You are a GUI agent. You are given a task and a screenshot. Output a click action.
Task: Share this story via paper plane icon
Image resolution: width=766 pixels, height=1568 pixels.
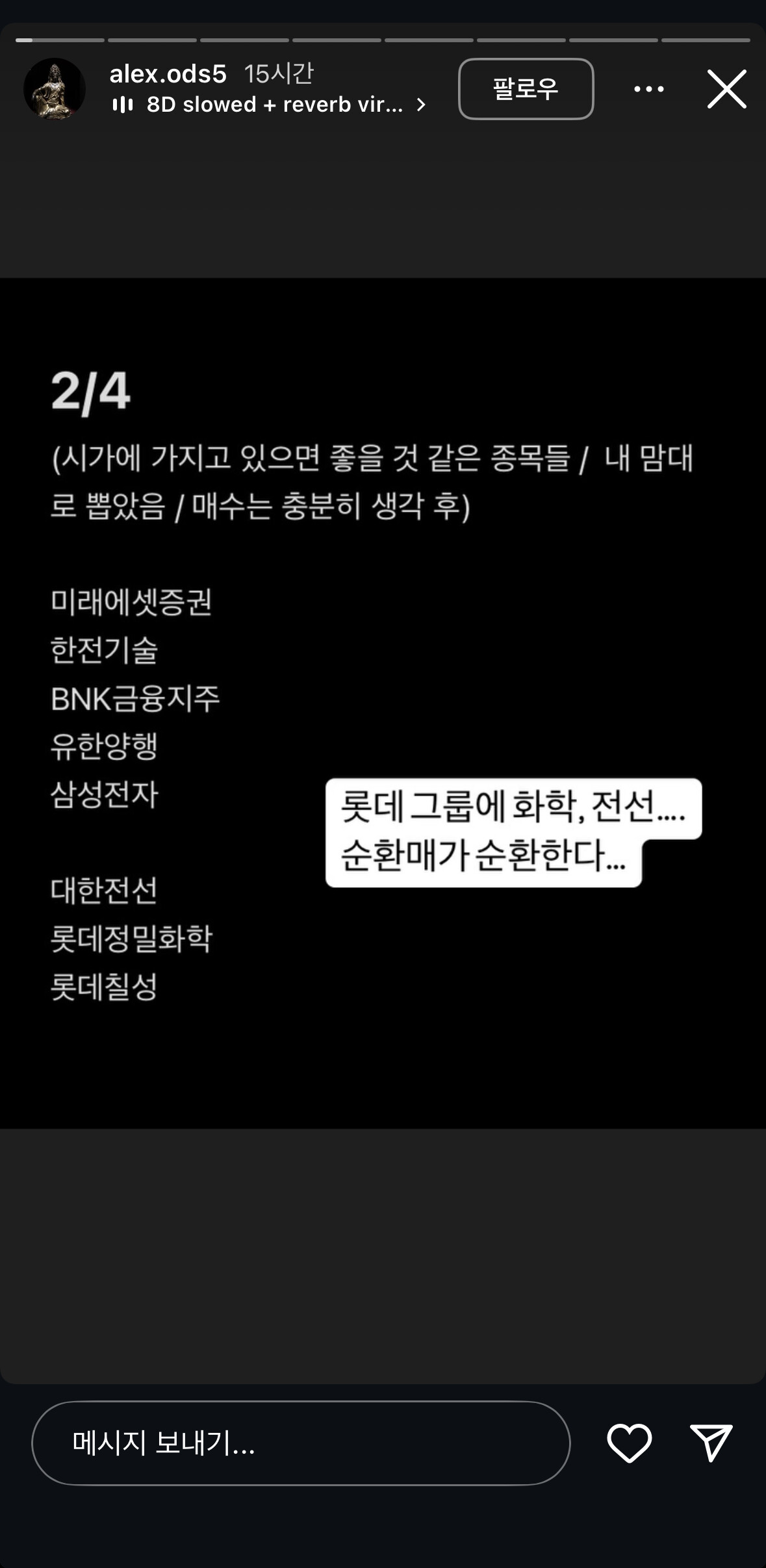click(711, 1443)
